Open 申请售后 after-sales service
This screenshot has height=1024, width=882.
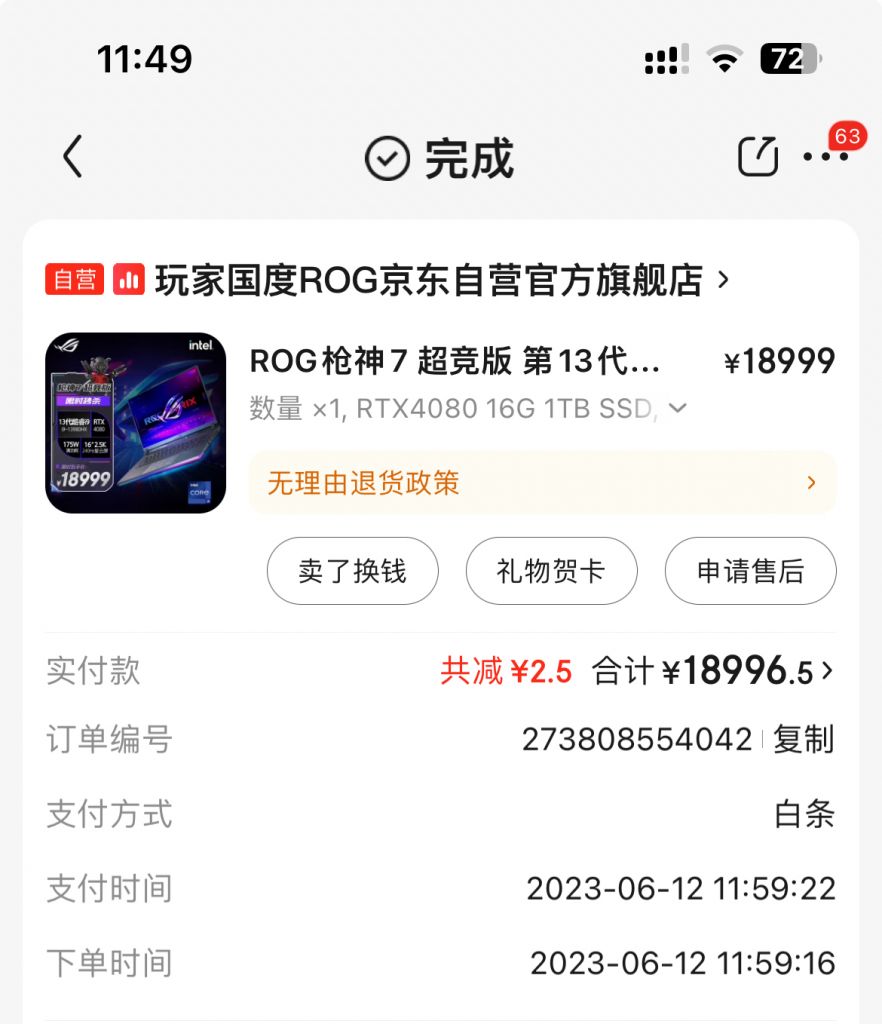click(750, 571)
